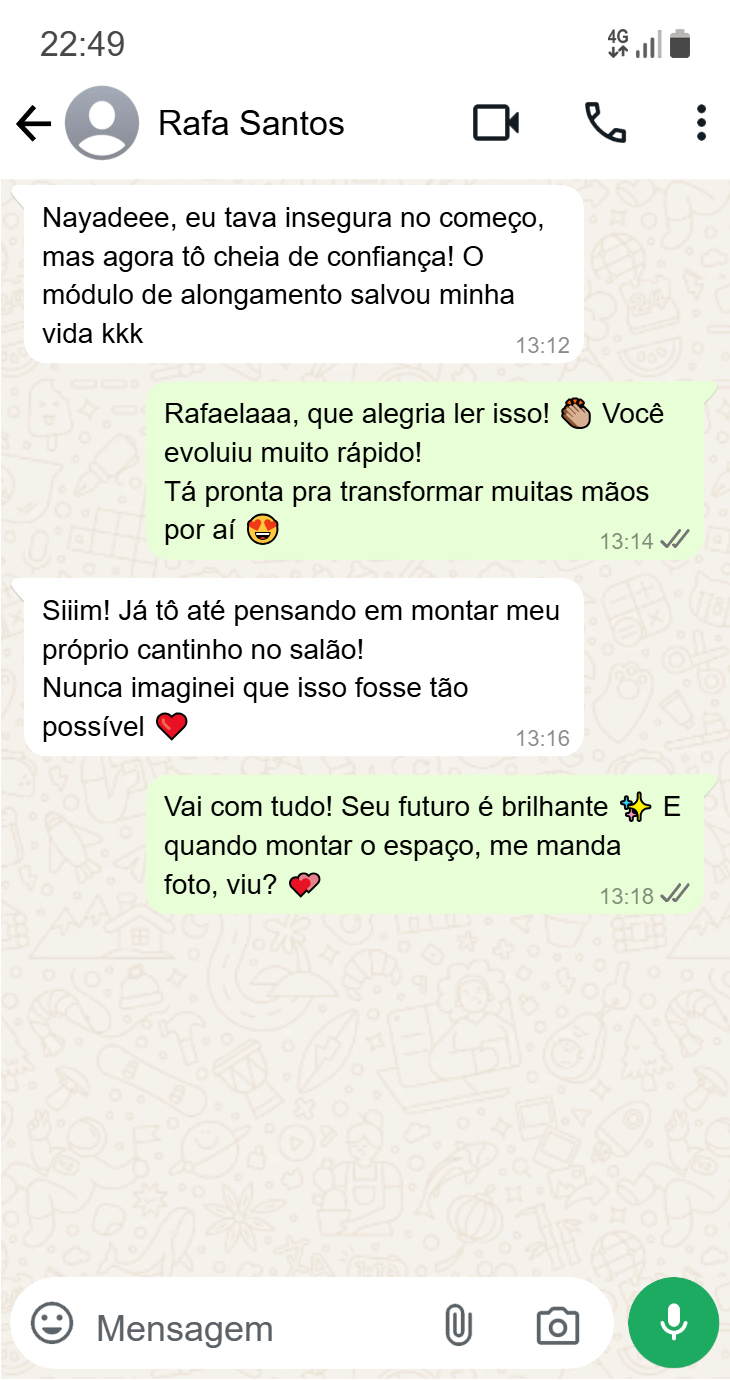Open Rafa Santos contact info
This screenshot has width=730, height=1380.
250,124
